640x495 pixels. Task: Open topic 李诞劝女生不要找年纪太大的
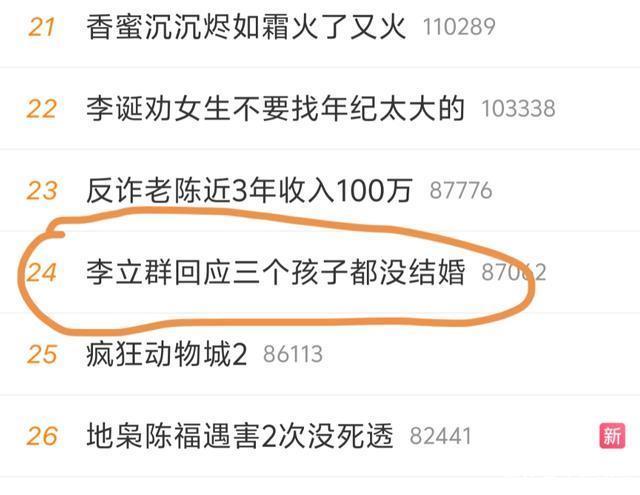[276, 109]
